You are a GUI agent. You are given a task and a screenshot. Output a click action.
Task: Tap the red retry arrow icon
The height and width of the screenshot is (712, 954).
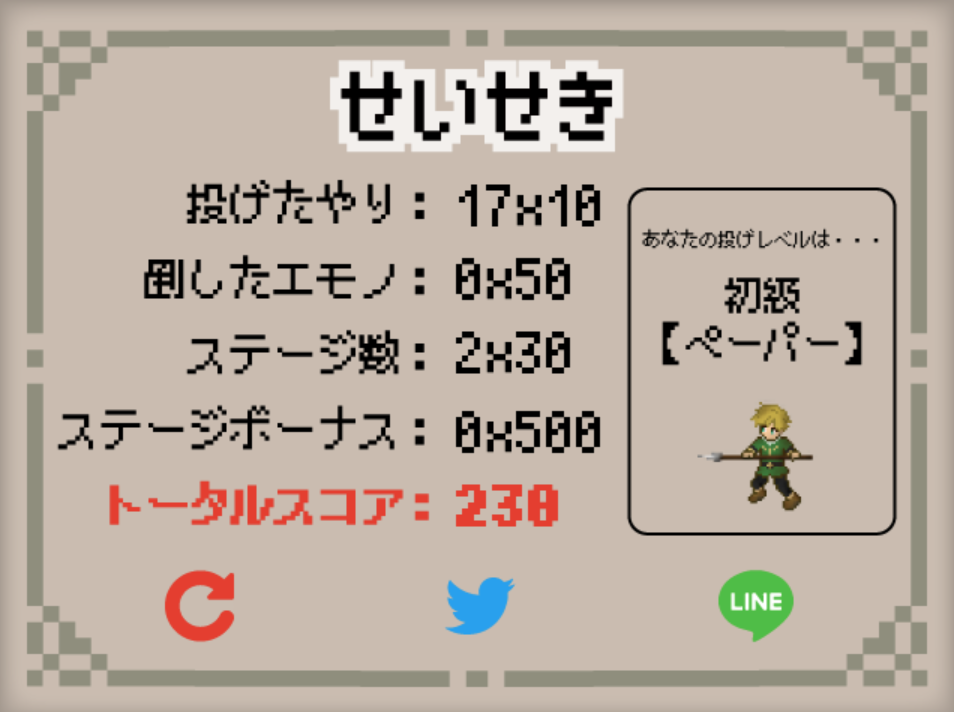coord(200,606)
